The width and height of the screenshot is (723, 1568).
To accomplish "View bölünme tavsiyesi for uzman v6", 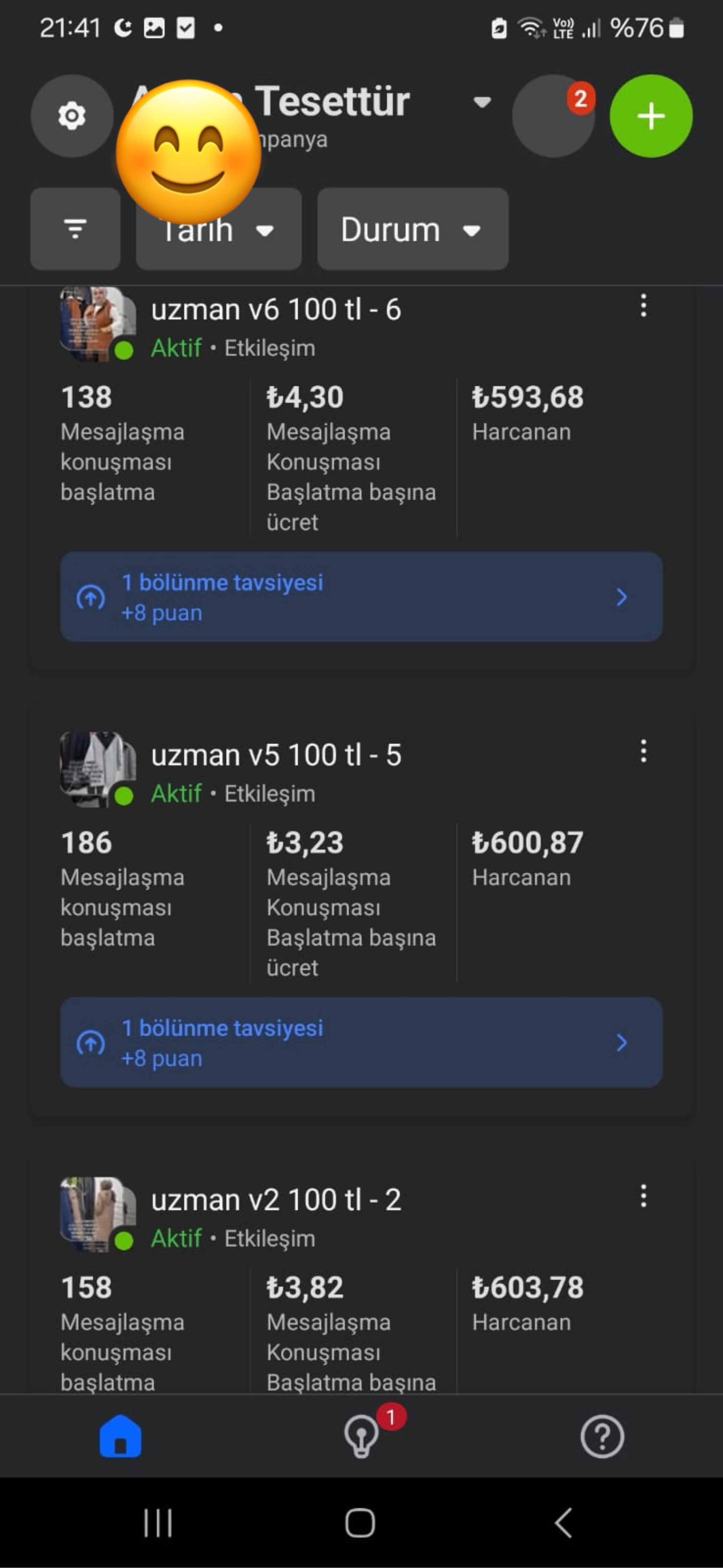I will tap(361, 597).
